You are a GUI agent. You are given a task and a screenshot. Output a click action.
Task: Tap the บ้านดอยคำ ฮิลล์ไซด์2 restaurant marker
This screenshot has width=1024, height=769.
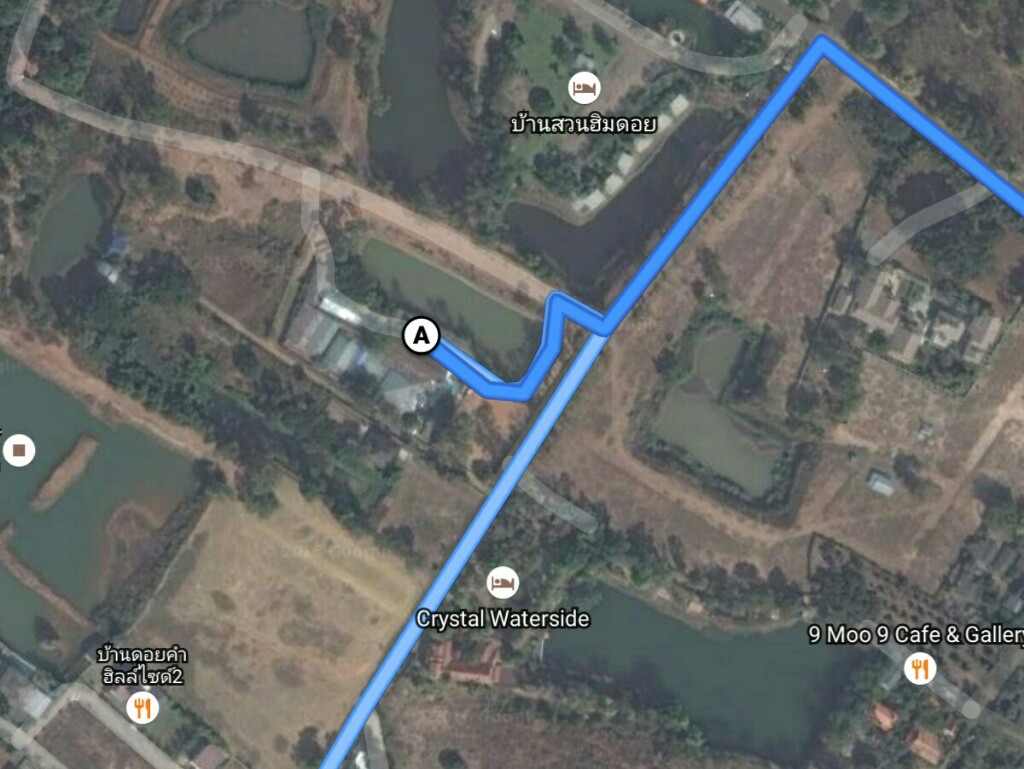pos(143,709)
